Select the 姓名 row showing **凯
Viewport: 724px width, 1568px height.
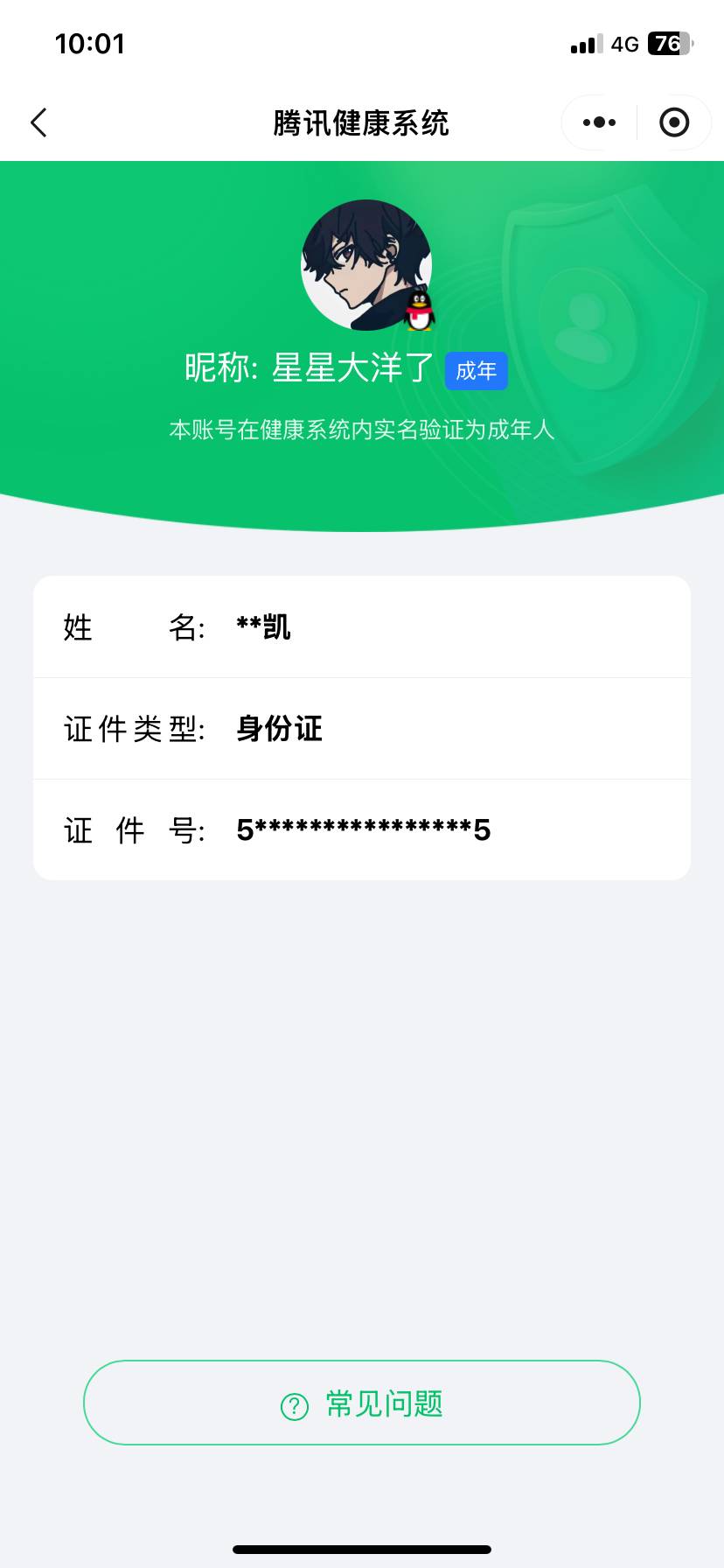point(362,626)
